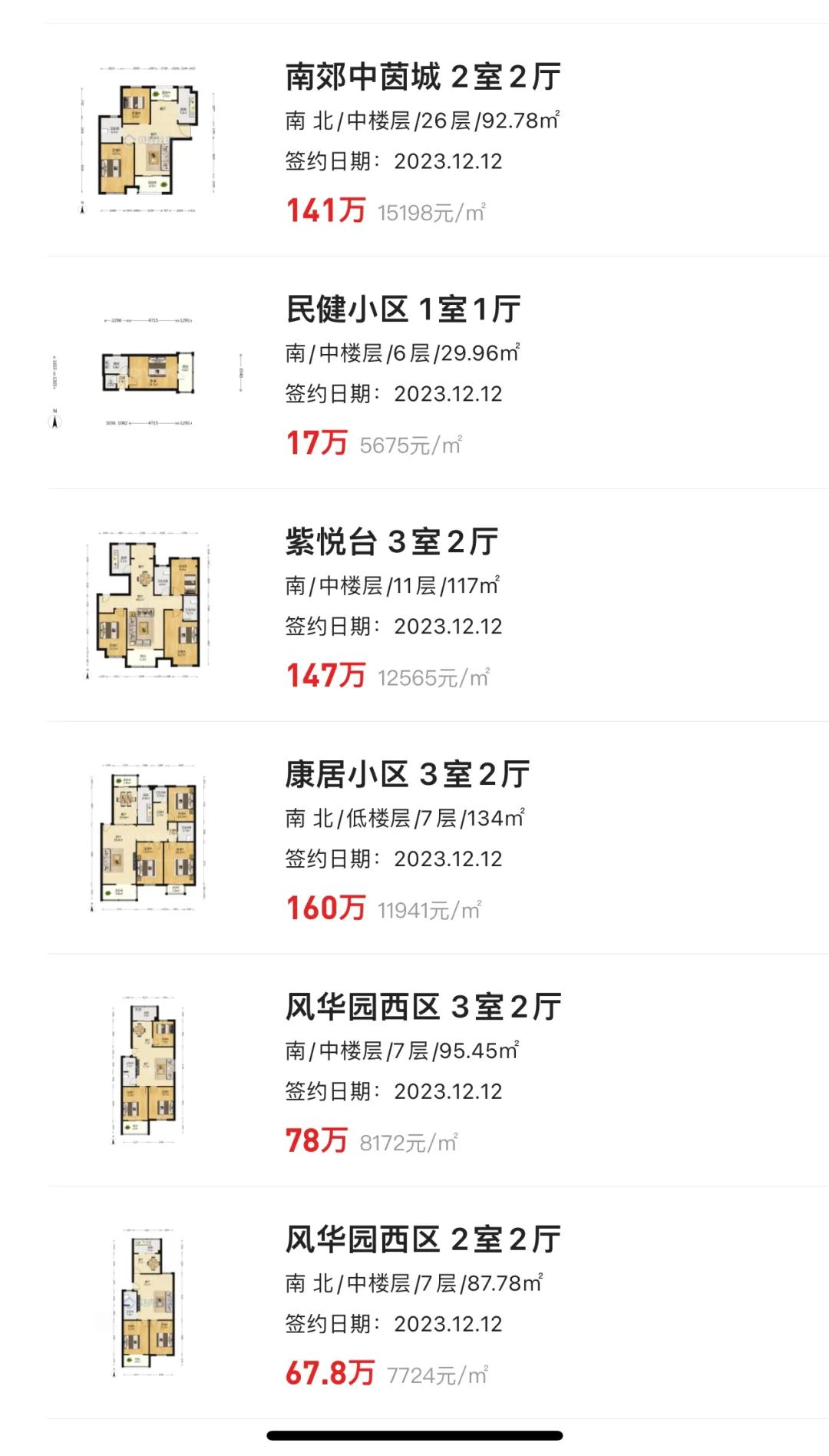829x1456 pixels.
Task: Open 风华园西区 3室2厅 priced 78万
Action: pyautogui.click(x=438, y=1071)
